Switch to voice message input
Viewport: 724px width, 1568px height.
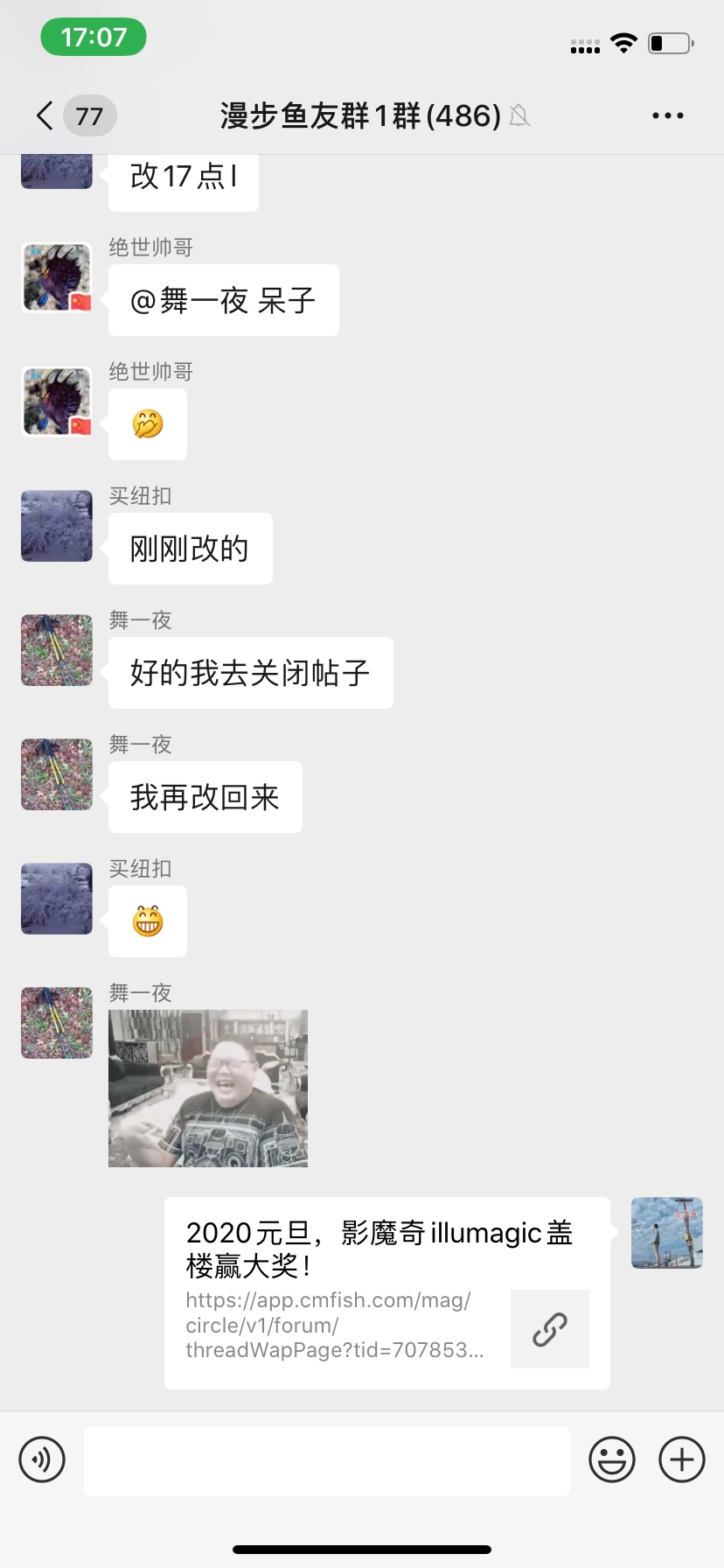(x=42, y=1459)
